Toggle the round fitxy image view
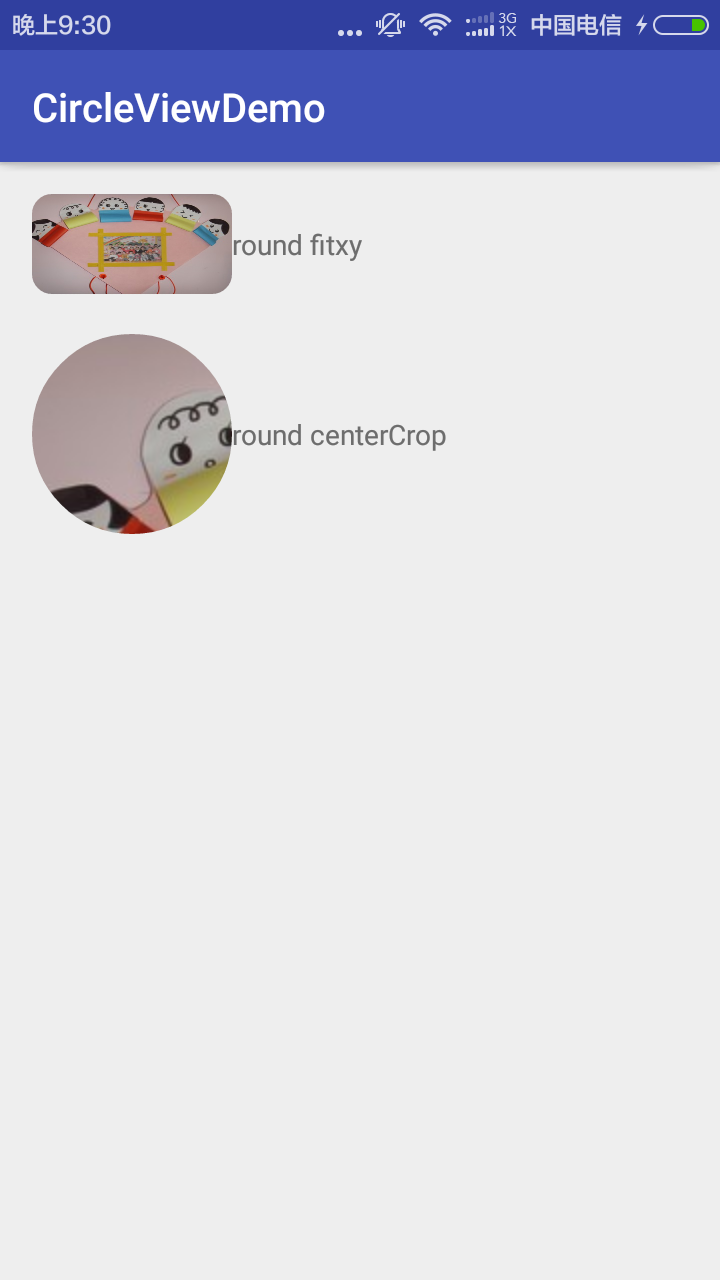The width and height of the screenshot is (720, 1280). (x=131, y=243)
